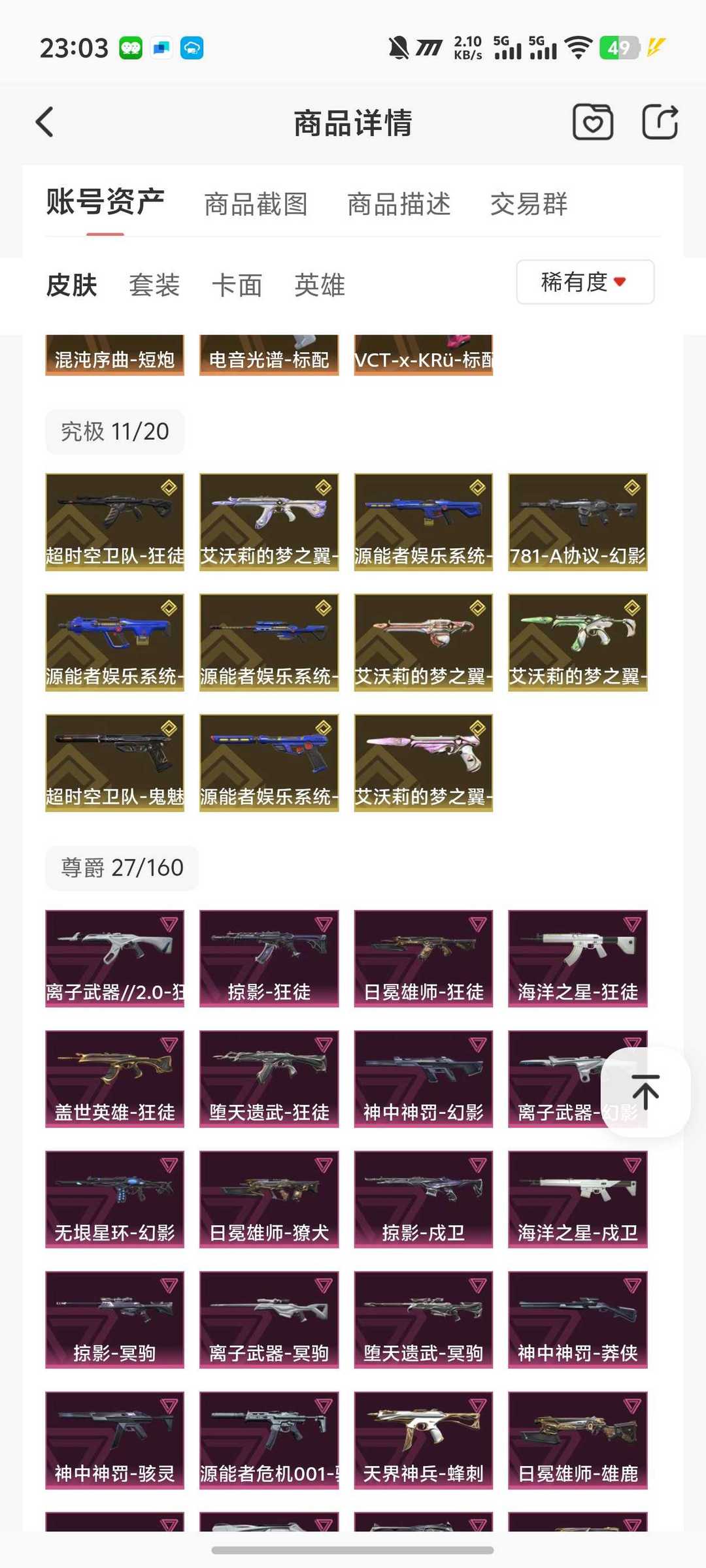Screen dimensions: 706x1568
Task: Open 日冕雄师-雄鹿 skin tile
Action: pyautogui.click(x=577, y=1440)
